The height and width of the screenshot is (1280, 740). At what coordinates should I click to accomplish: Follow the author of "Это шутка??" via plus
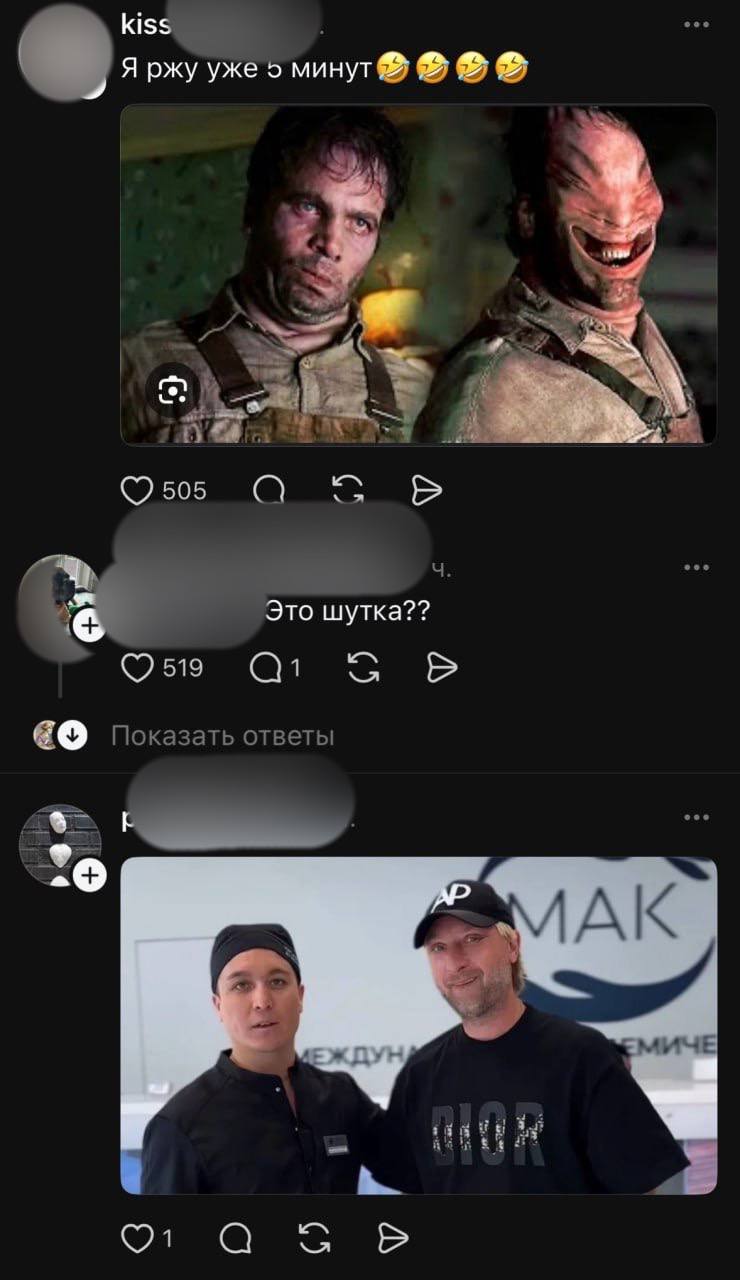click(x=89, y=626)
